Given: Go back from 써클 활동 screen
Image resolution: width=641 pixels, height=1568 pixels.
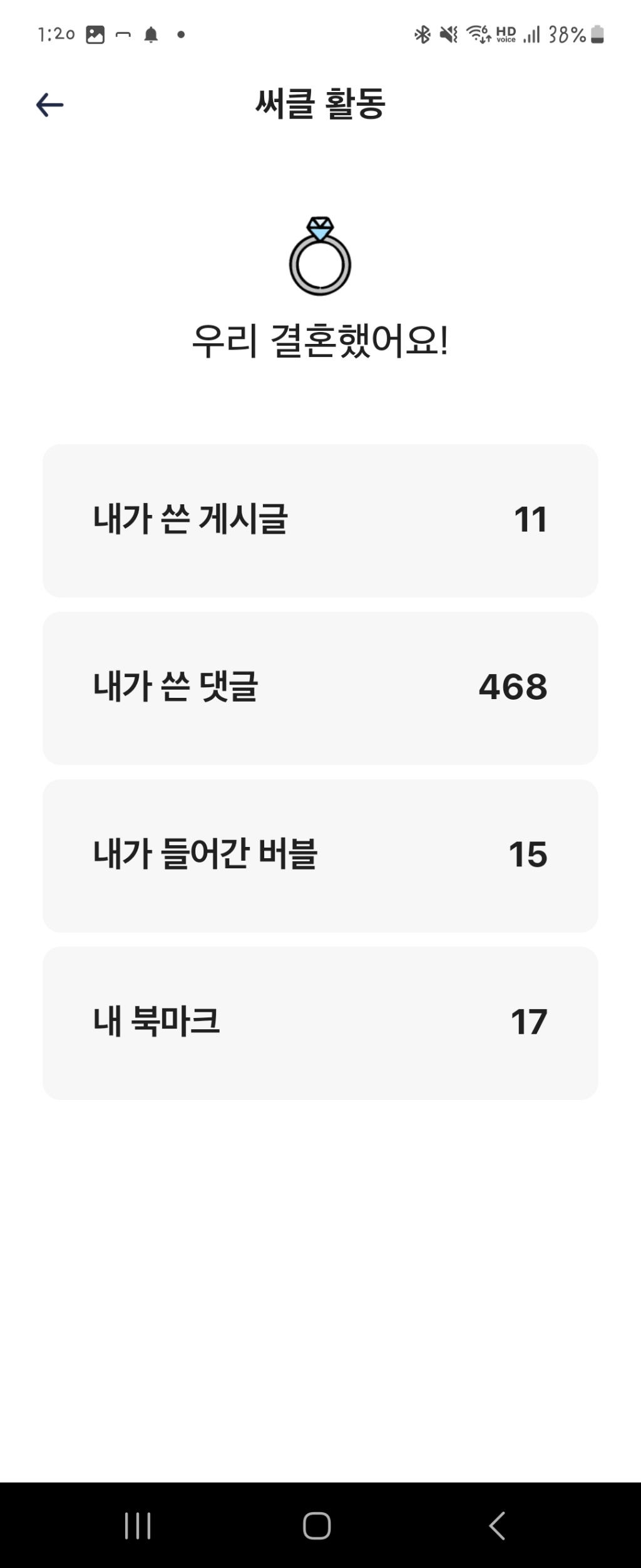Looking at the screenshot, I should [50, 105].
